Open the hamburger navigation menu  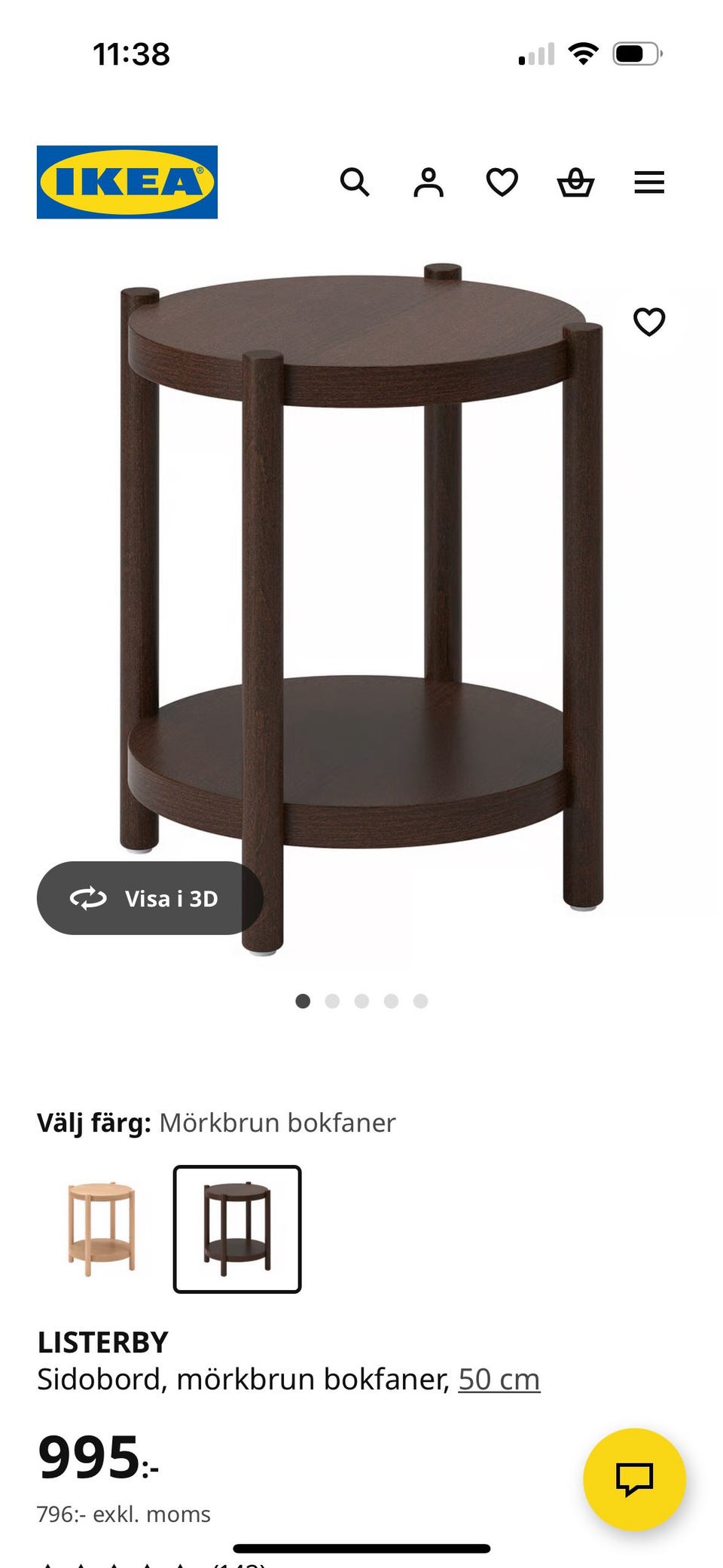[x=648, y=183]
